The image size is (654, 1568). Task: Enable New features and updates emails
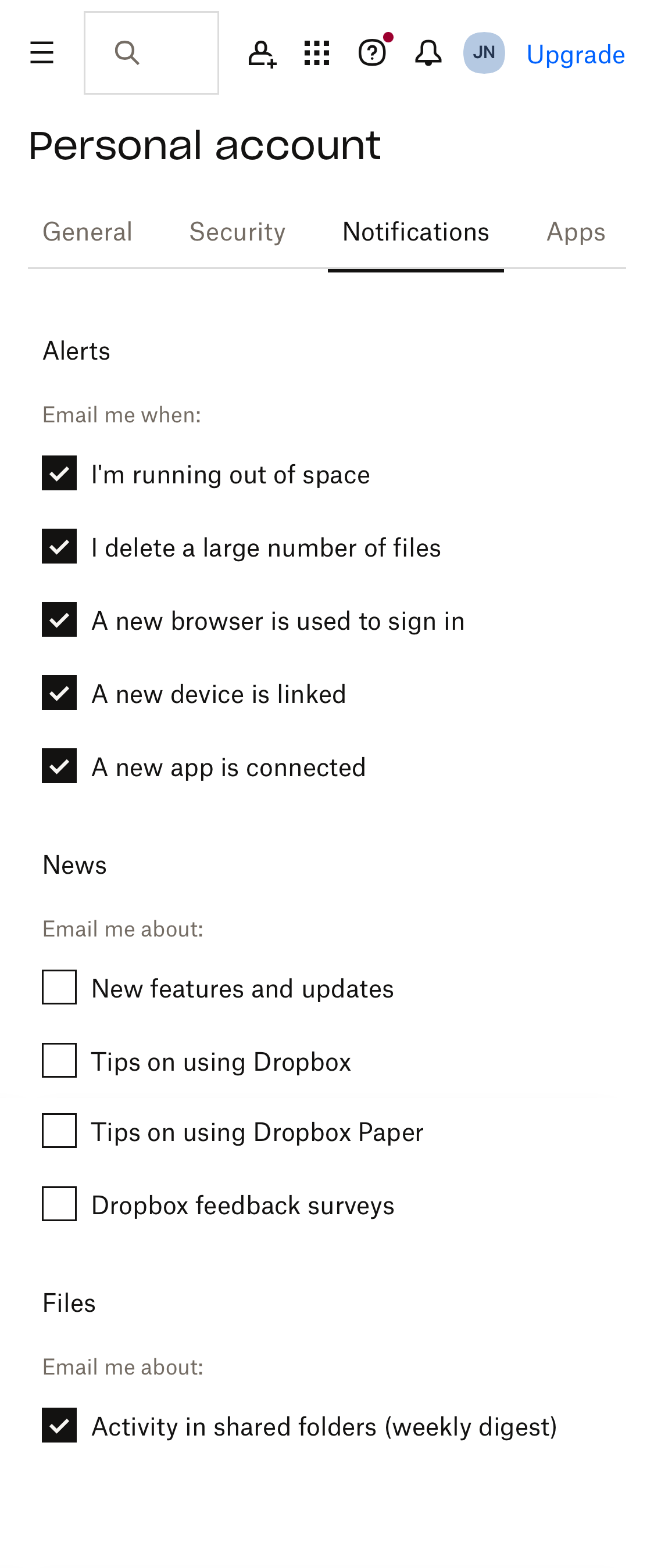[x=59, y=987]
